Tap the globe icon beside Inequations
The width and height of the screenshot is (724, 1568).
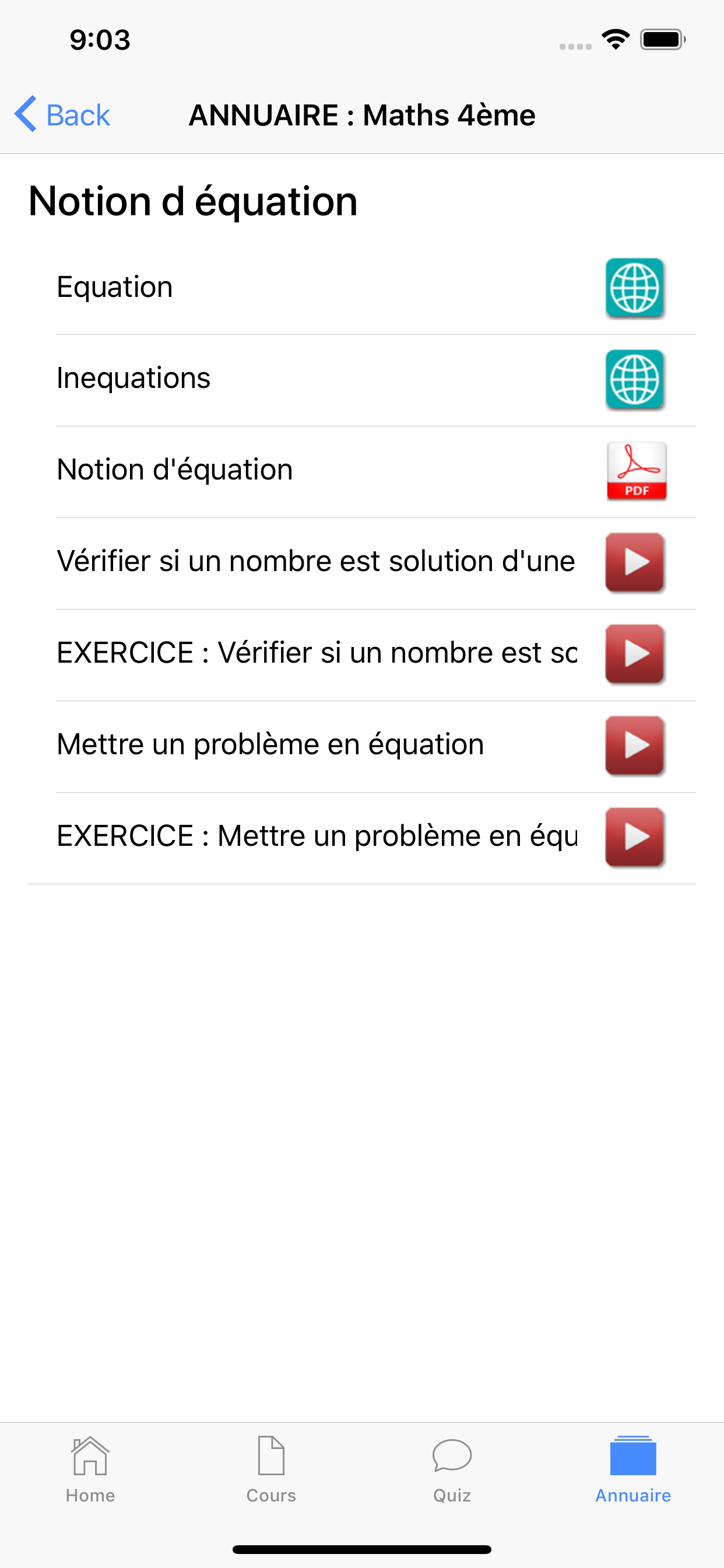(635, 379)
